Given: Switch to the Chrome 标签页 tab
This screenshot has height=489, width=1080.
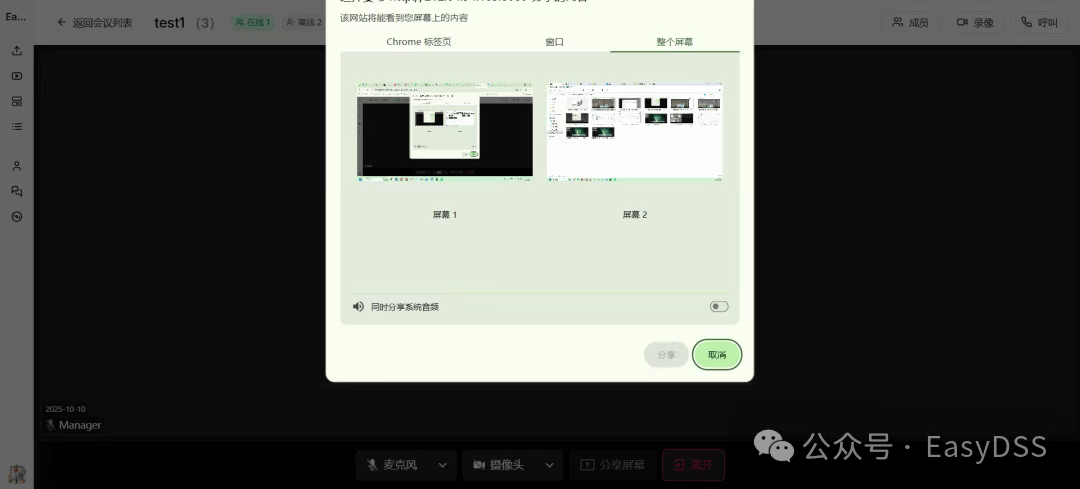Looking at the screenshot, I should [x=425, y=42].
